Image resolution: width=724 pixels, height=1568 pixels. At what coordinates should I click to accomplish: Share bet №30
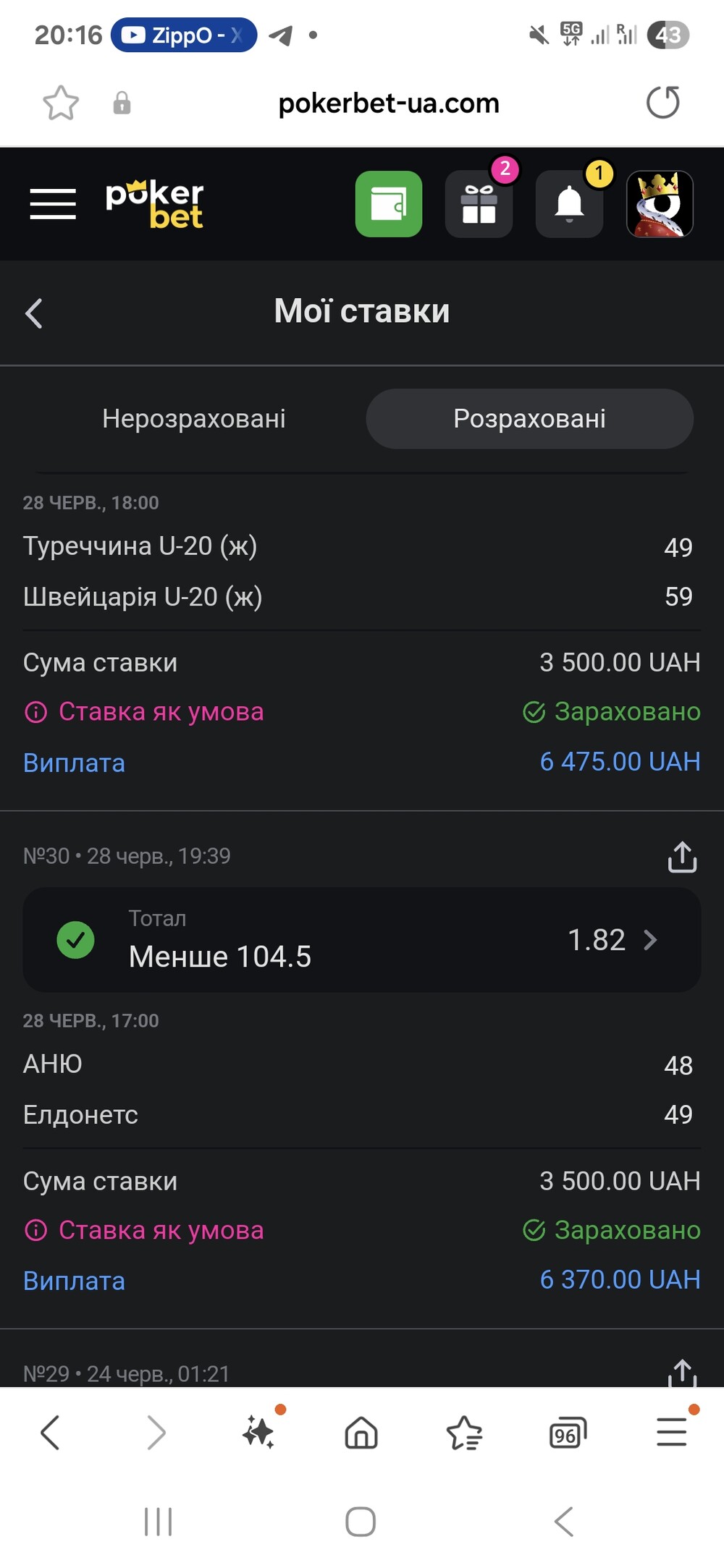click(x=682, y=857)
